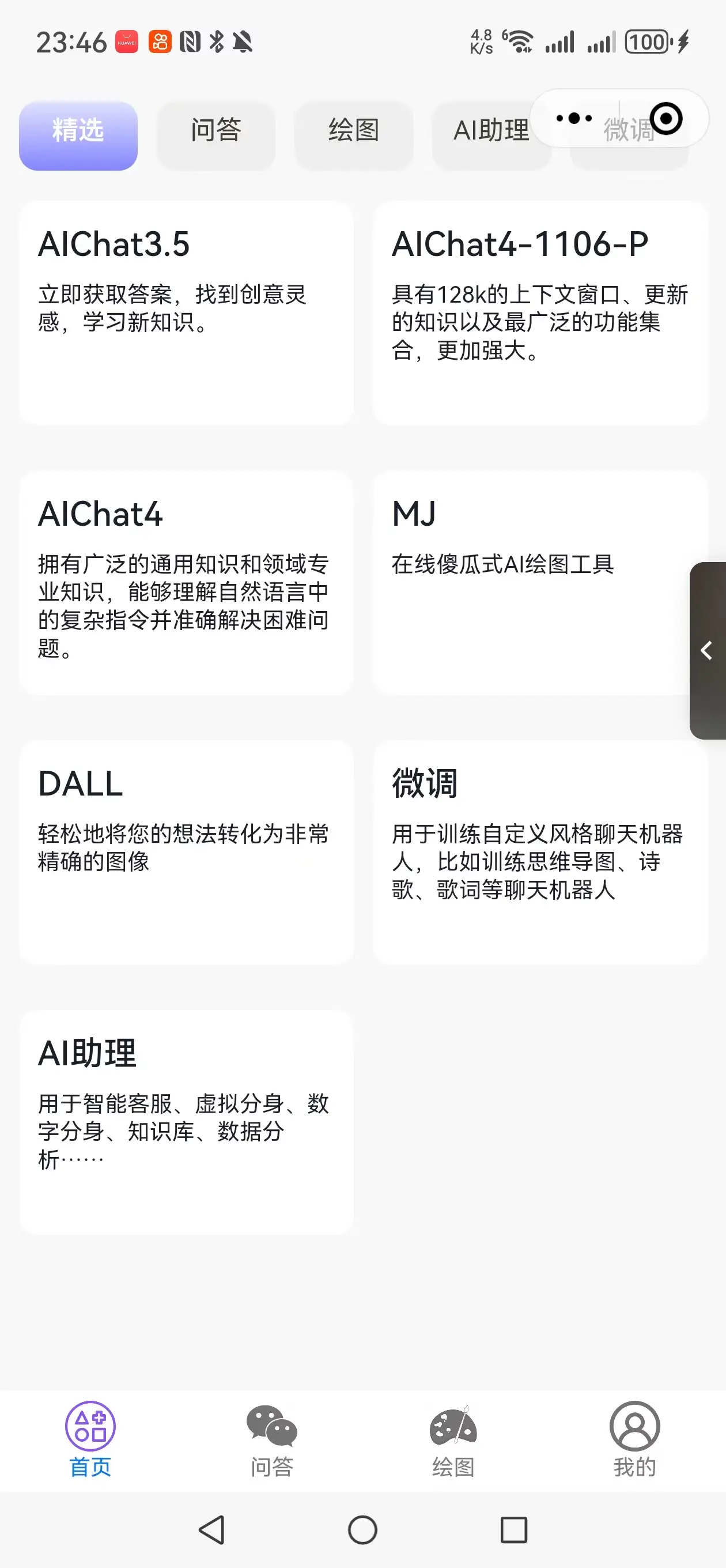Open the 我的 profile tab
The image size is (726, 1568).
pyautogui.click(x=634, y=1439)
